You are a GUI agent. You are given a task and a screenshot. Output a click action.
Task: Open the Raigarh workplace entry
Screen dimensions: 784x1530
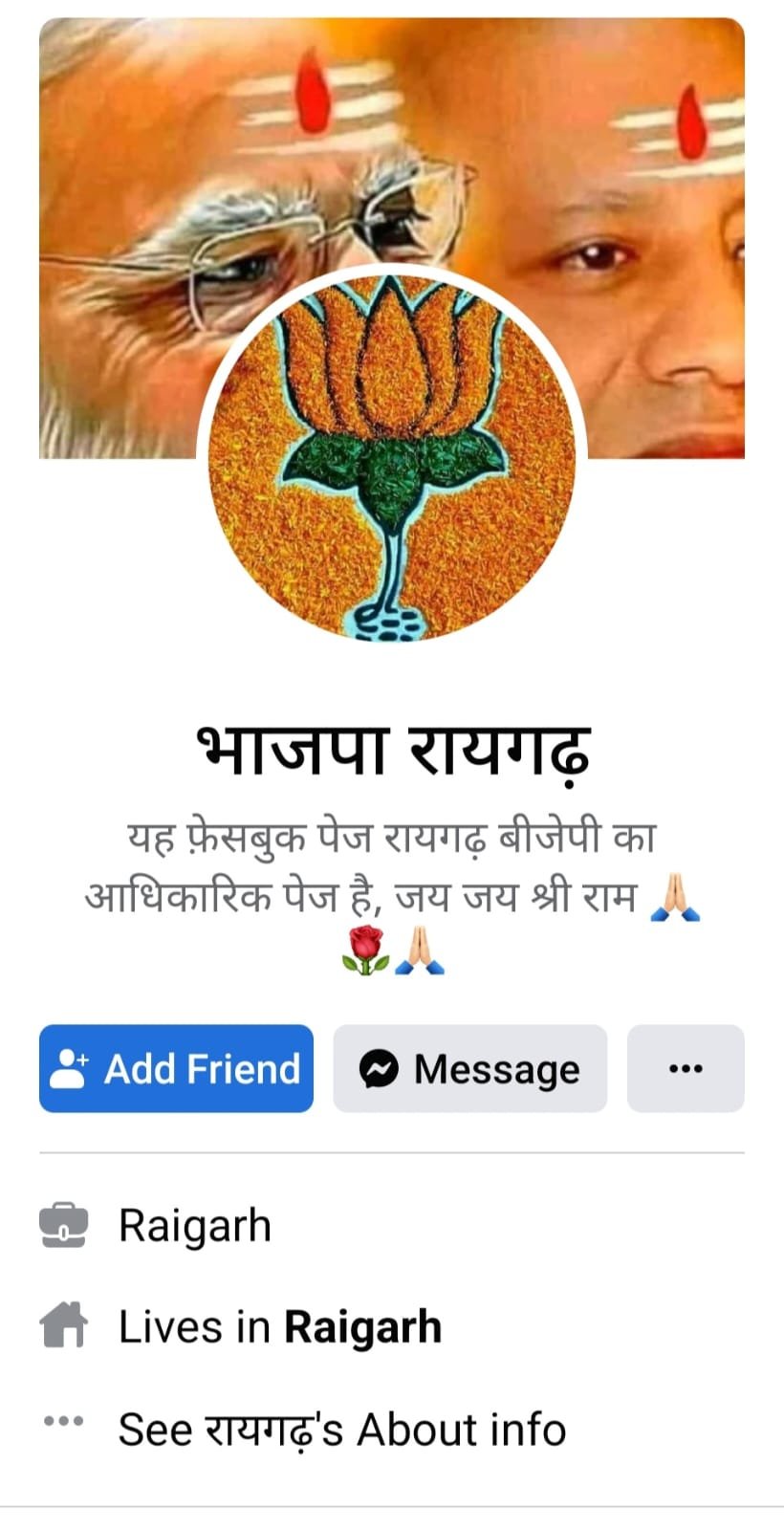(195, 1225)
